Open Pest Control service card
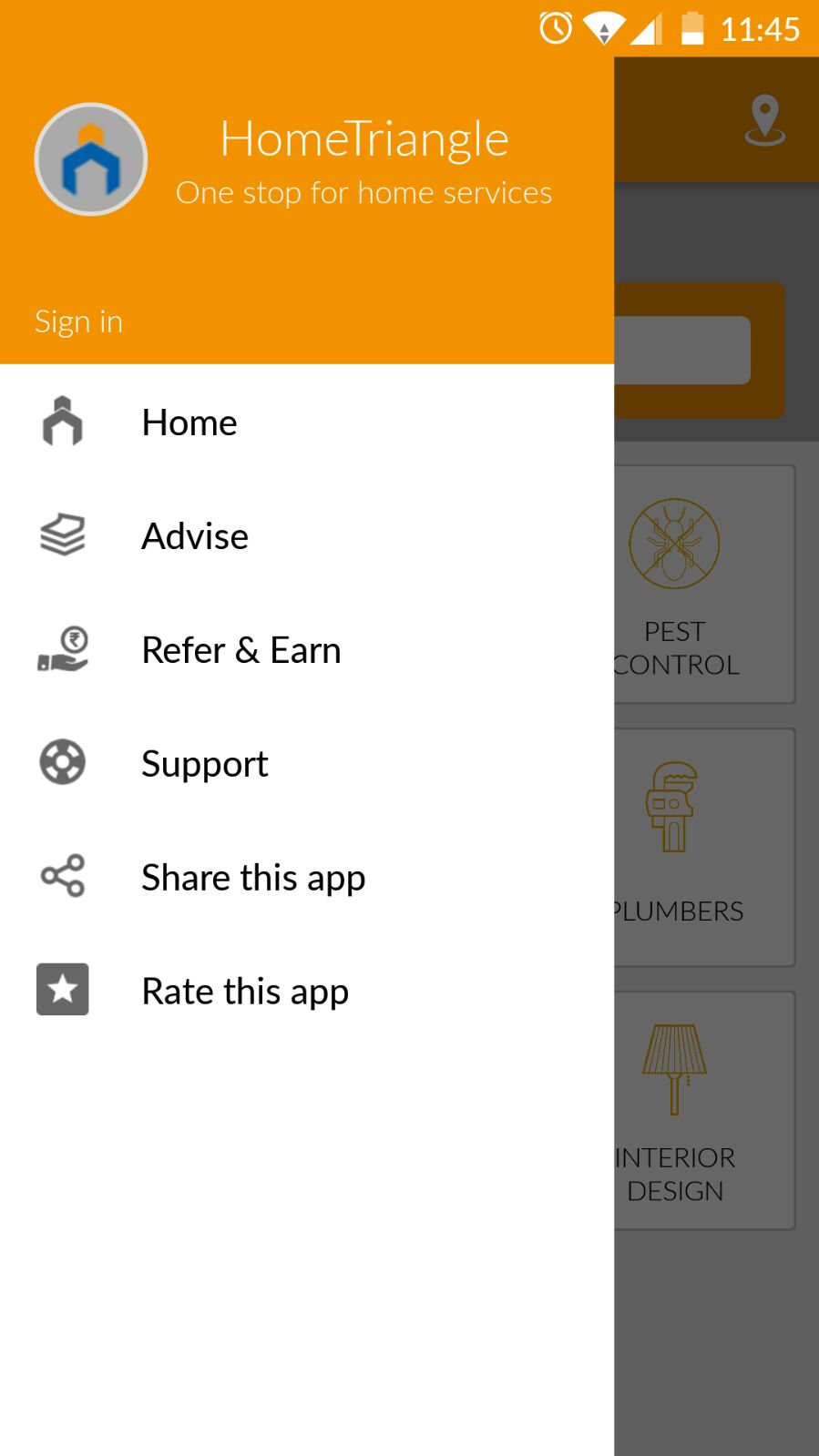 [x=704, y=585]
